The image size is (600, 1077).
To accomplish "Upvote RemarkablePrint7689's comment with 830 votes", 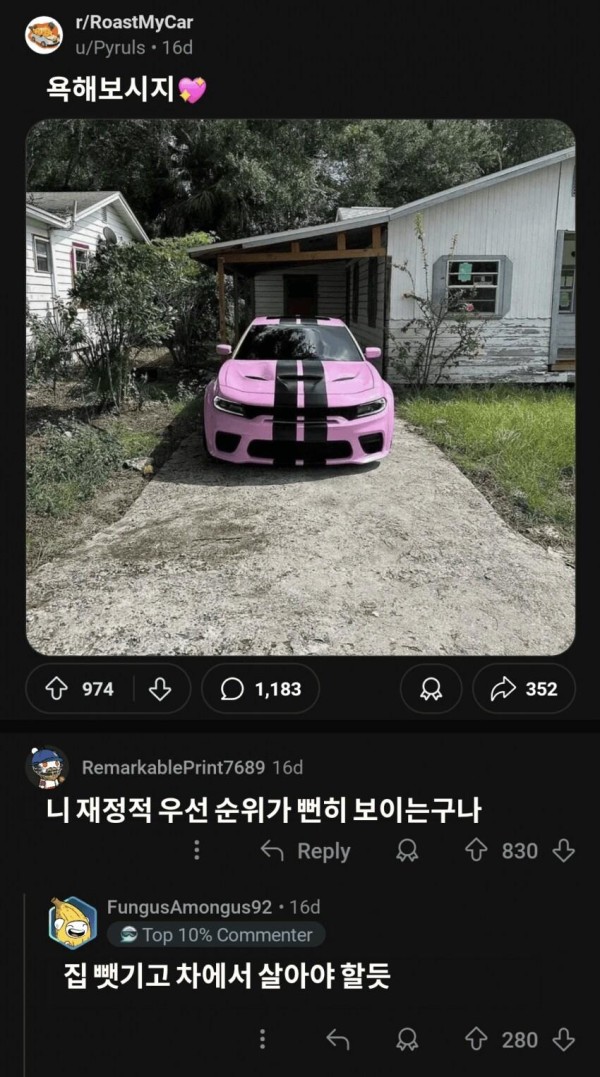I will pyautogui.click(x=476, y=850).
